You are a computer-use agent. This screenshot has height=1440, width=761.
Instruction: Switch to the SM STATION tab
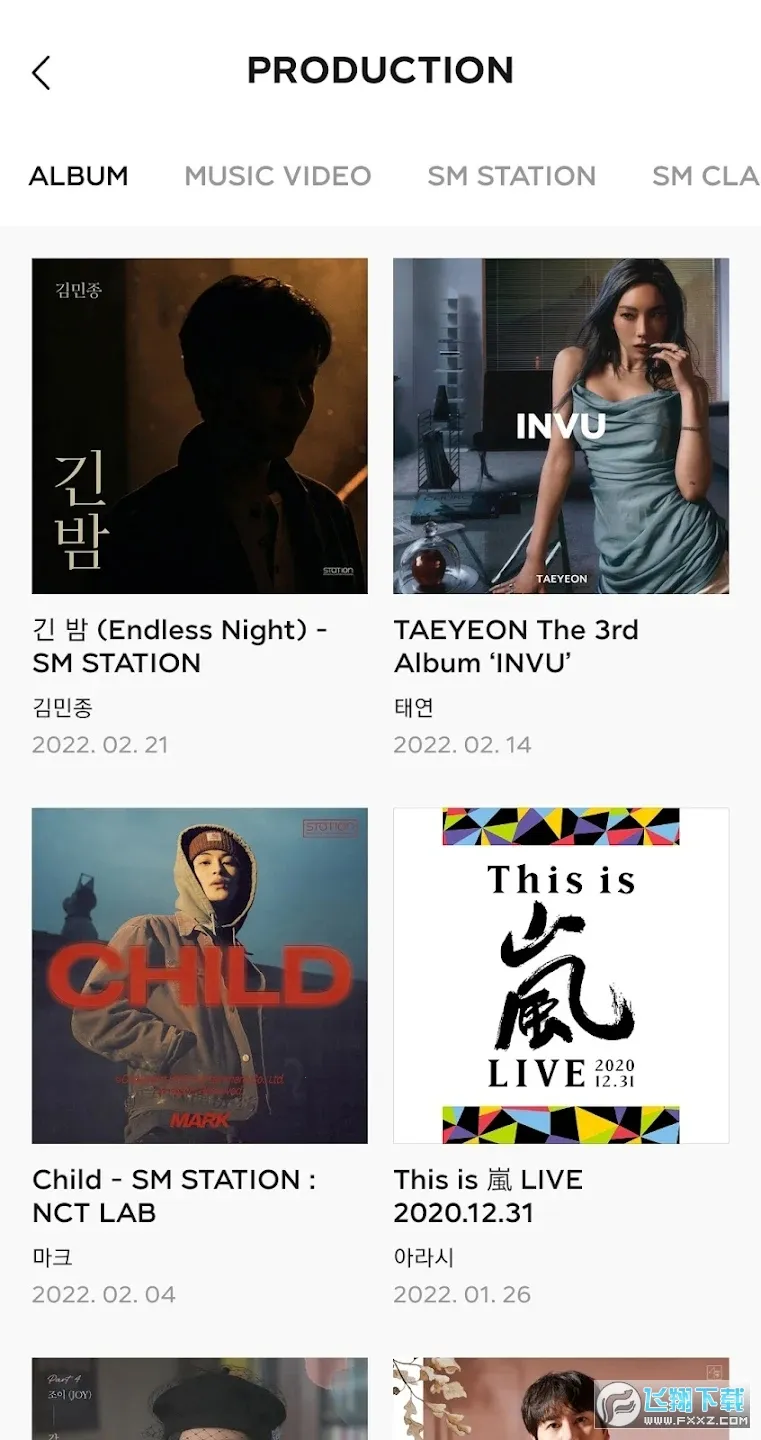511,176
